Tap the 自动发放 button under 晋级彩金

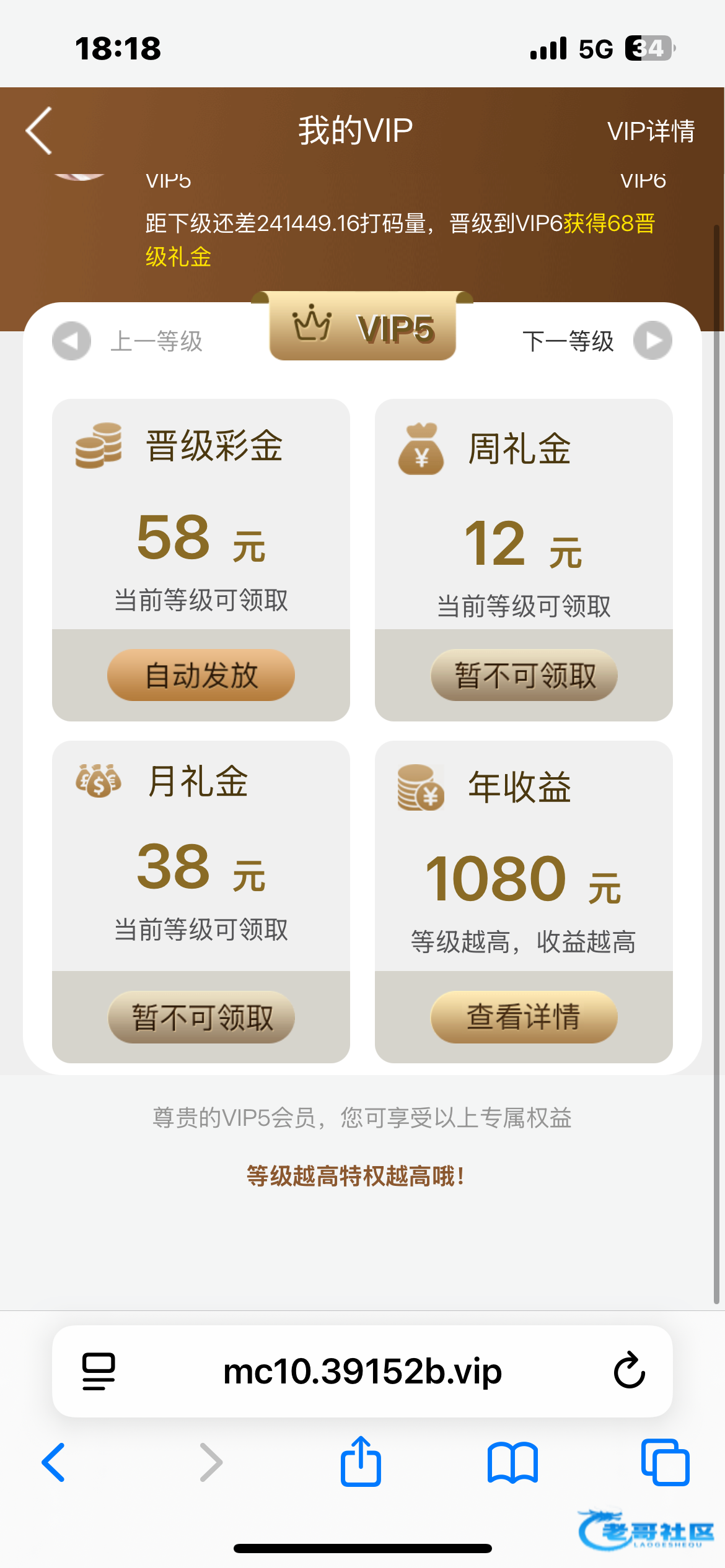(201, 675)
